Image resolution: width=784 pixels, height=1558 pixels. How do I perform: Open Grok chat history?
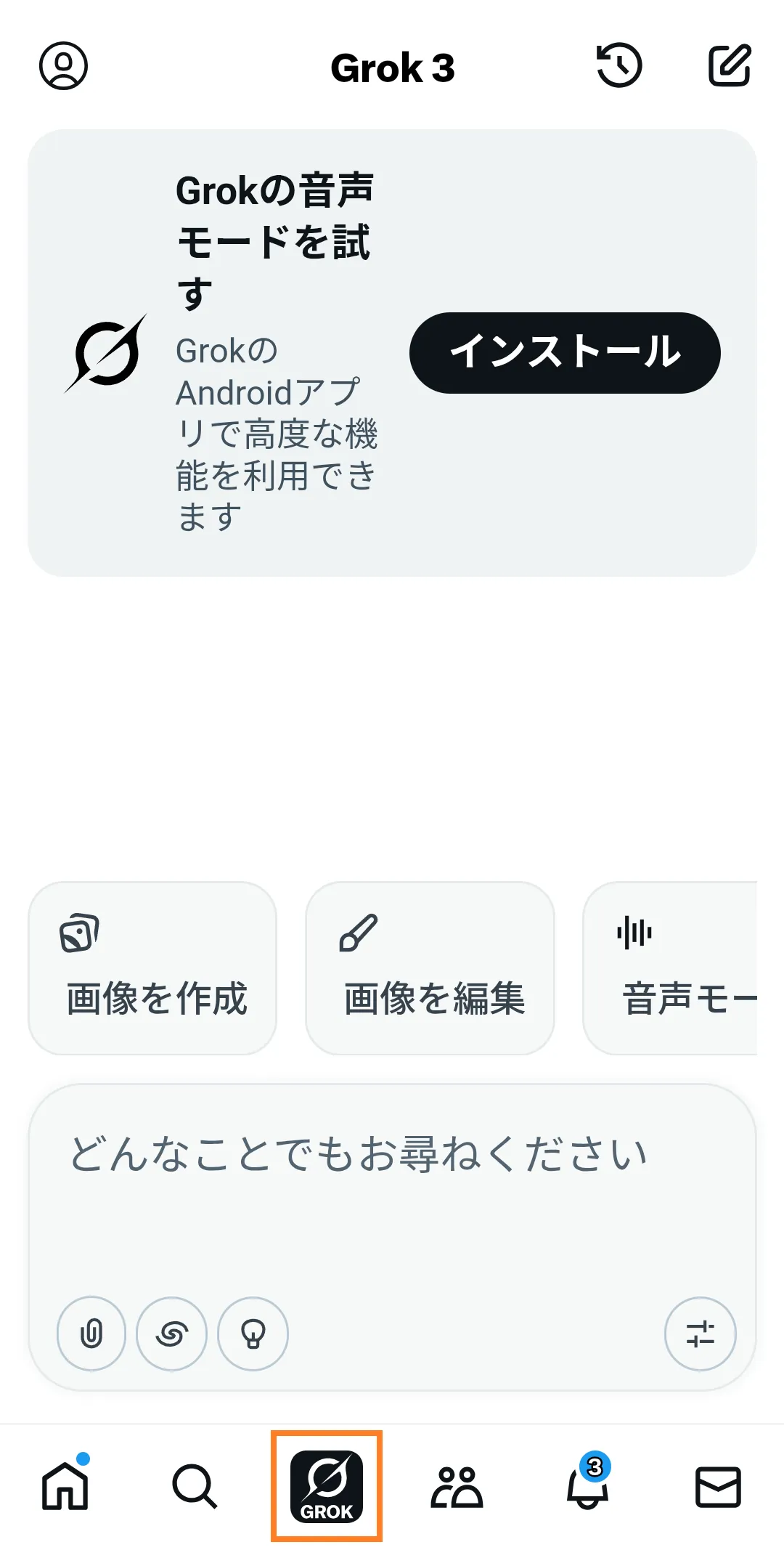click(x=619, y=66)
